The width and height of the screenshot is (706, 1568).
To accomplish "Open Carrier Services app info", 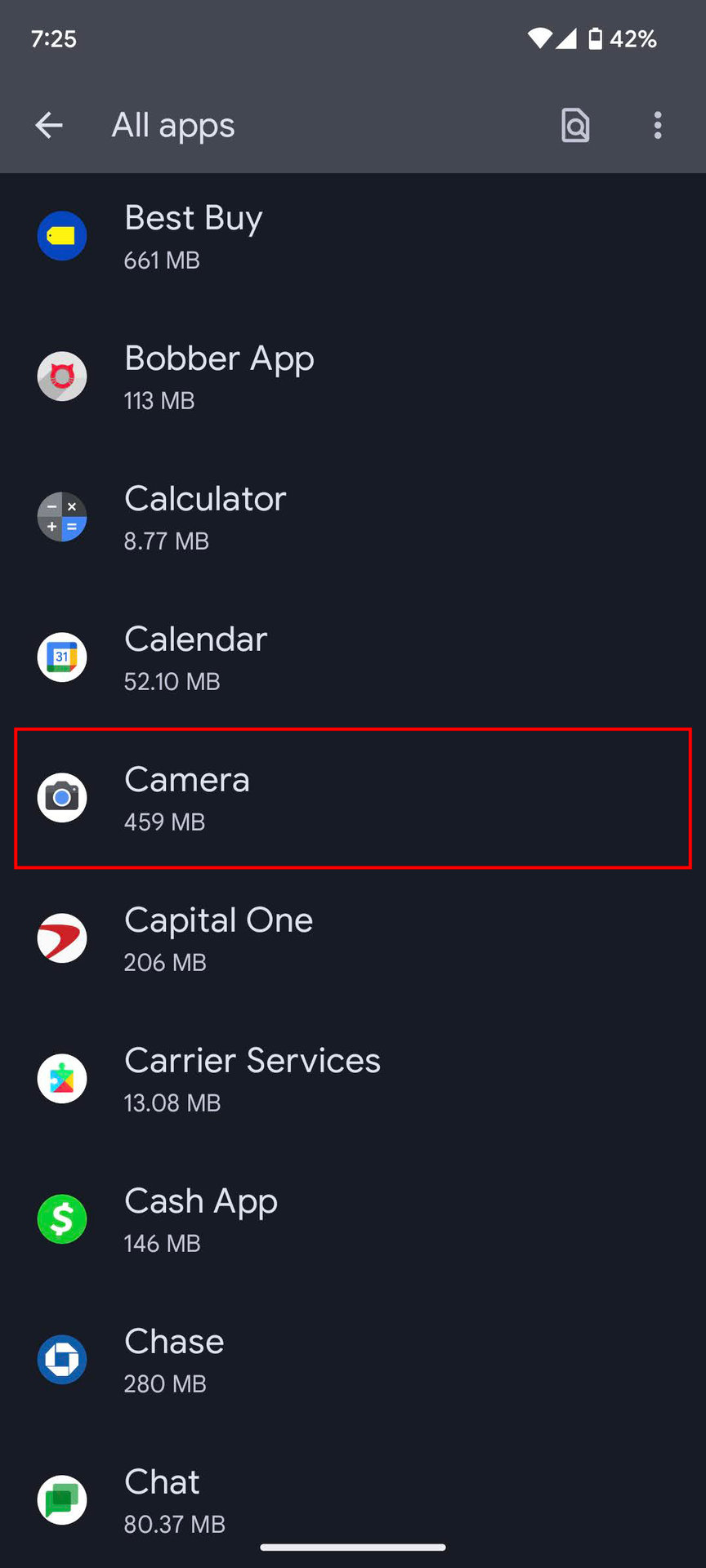I will tap(353, 1080).
